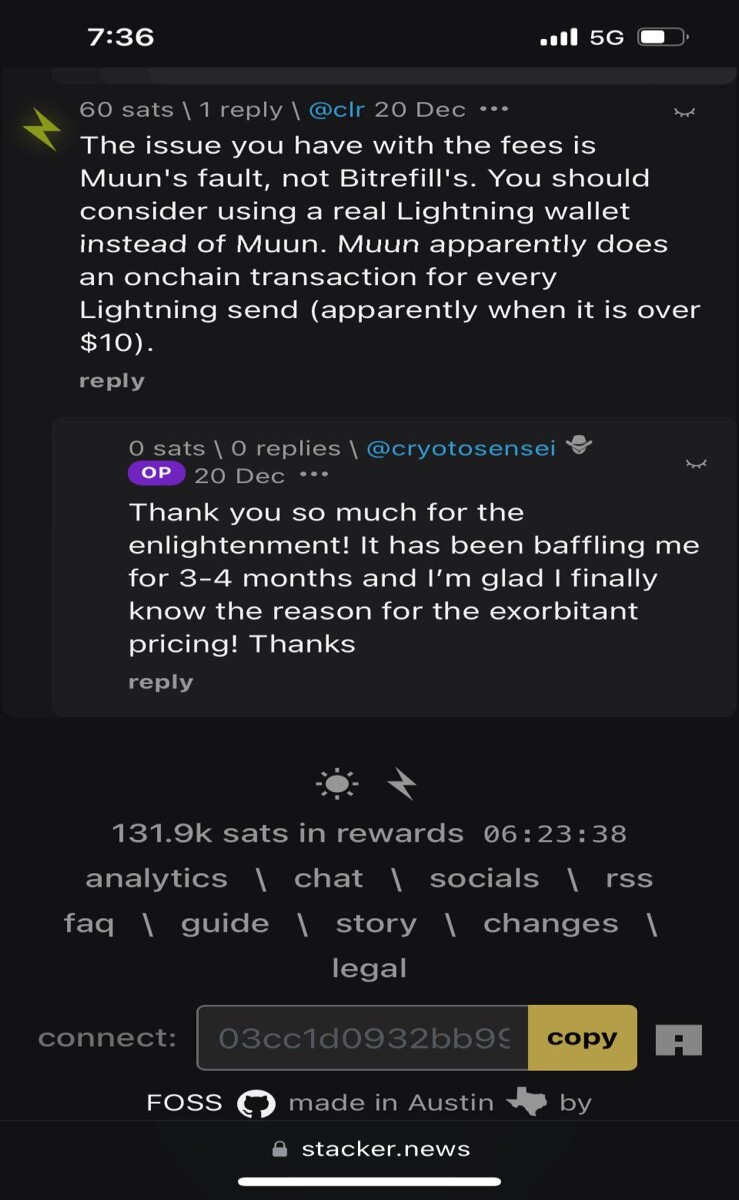Image resolution: width=739 pixels, height=1200 pixels.
Task: Open overflow menu on @cryotosensei's comment
Action: (314, 475)
